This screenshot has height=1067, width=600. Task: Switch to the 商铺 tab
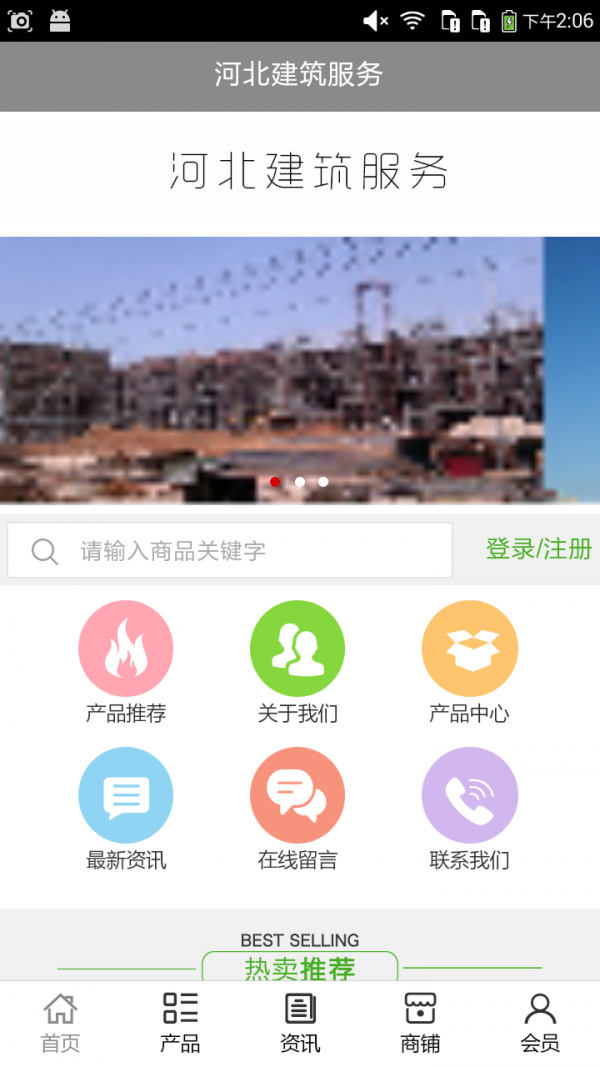pos(420,1022)
